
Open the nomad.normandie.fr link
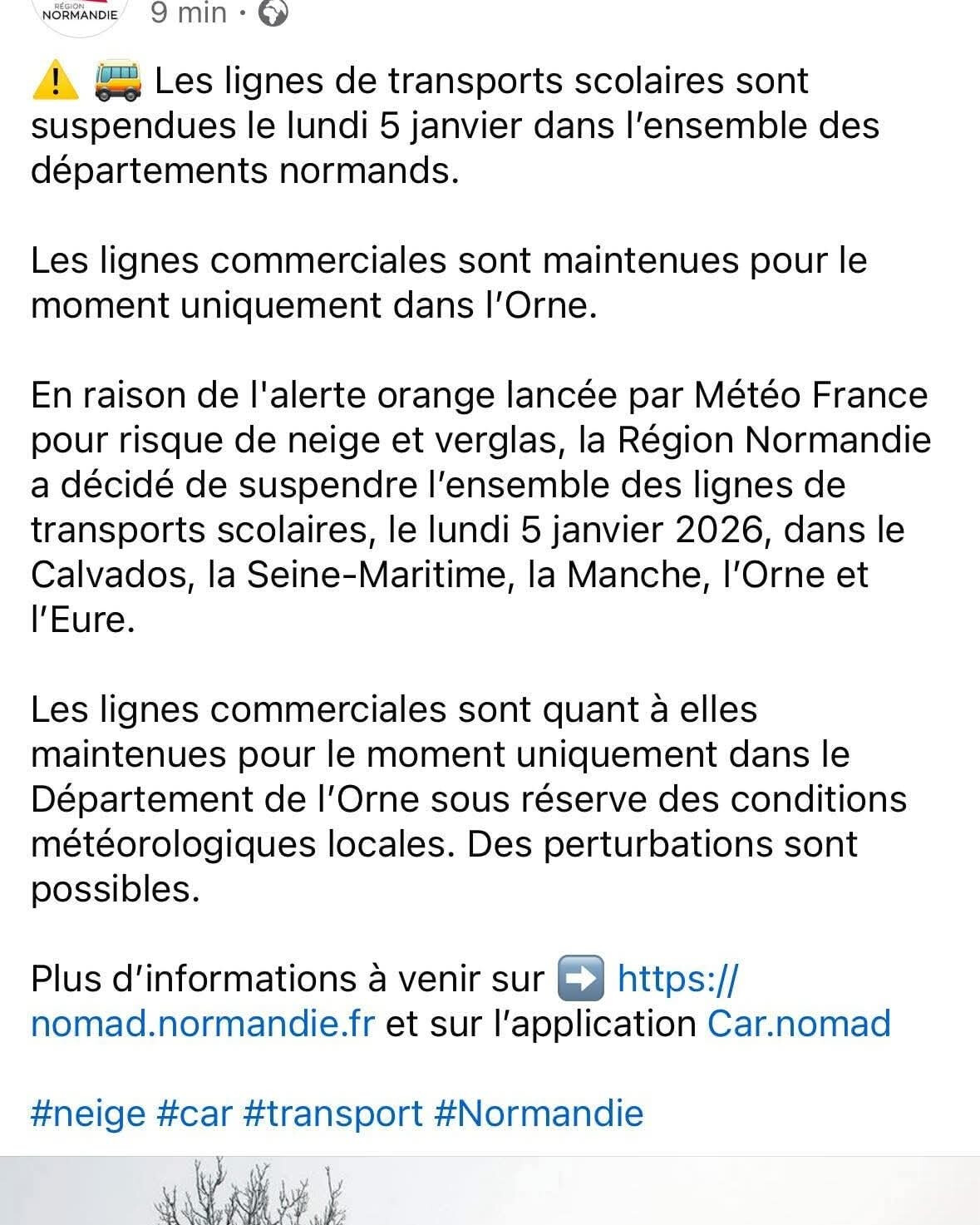point(202,1024)
